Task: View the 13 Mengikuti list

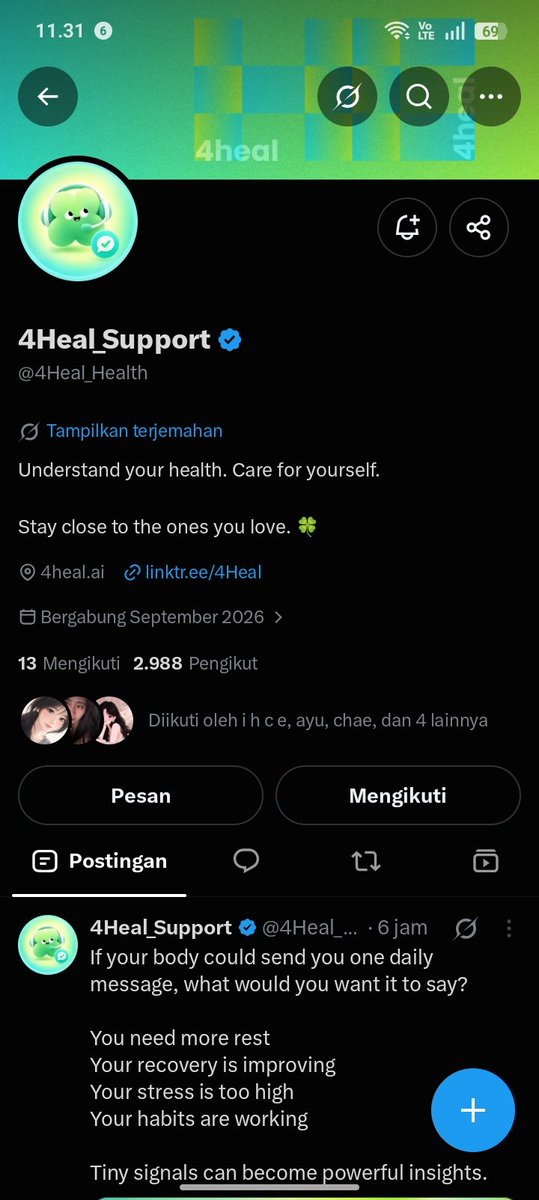Action: click(x=69, y=663)
